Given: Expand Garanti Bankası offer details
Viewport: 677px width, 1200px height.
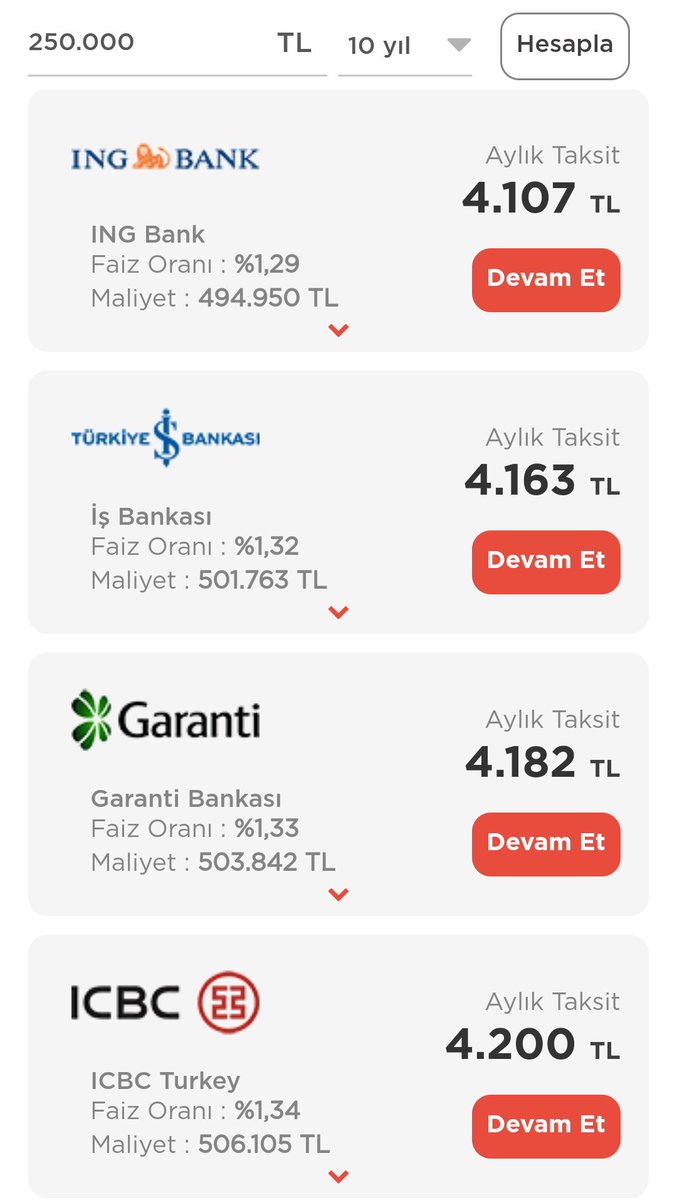Looking at the screenshot, I should pyautogui.click(x=338, y=895).
